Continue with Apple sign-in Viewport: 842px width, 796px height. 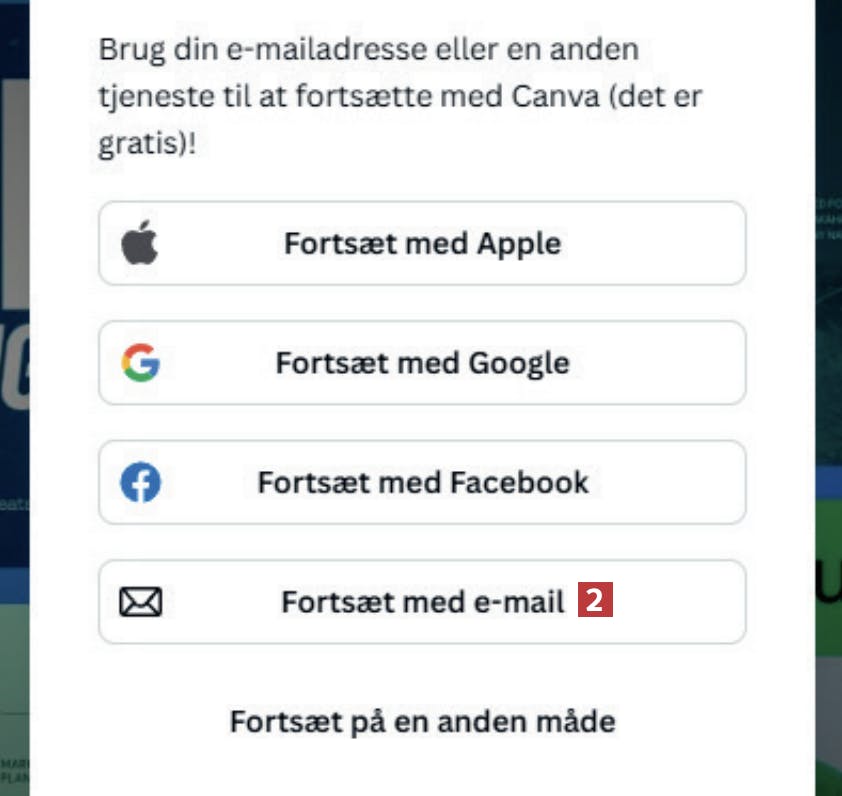pos(422,244)
